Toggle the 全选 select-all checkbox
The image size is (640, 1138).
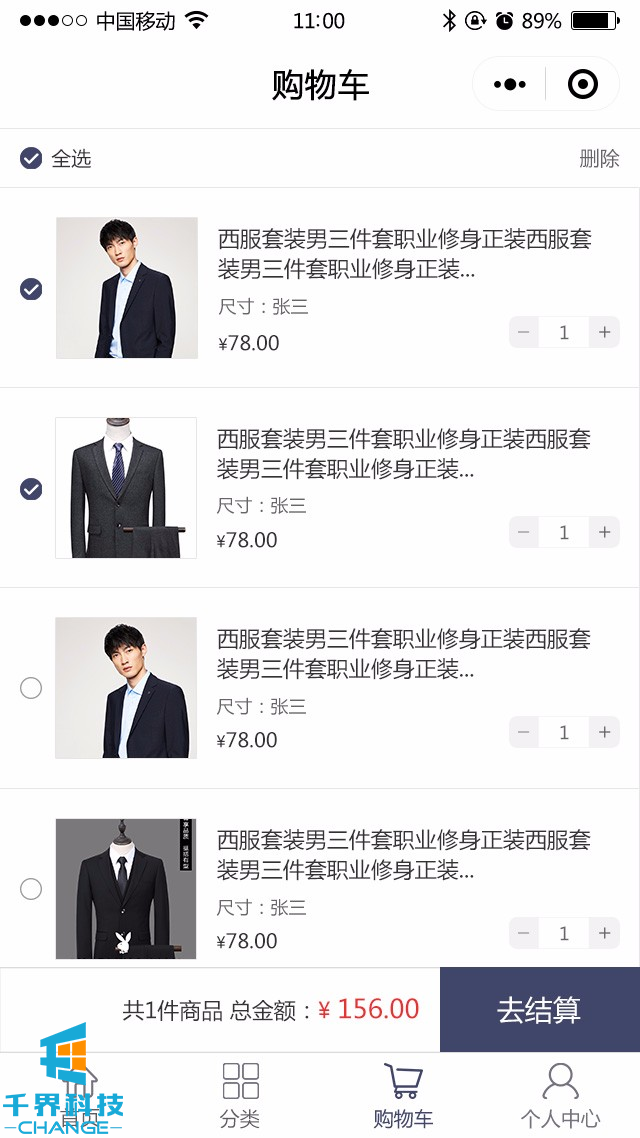[32, 158]
